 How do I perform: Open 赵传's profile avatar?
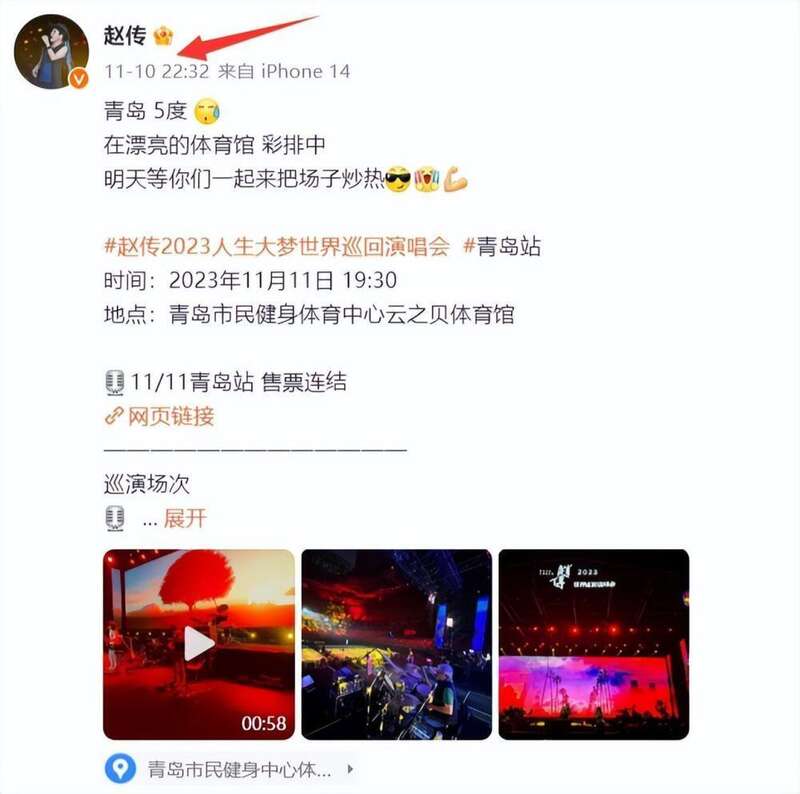point(50,52)
